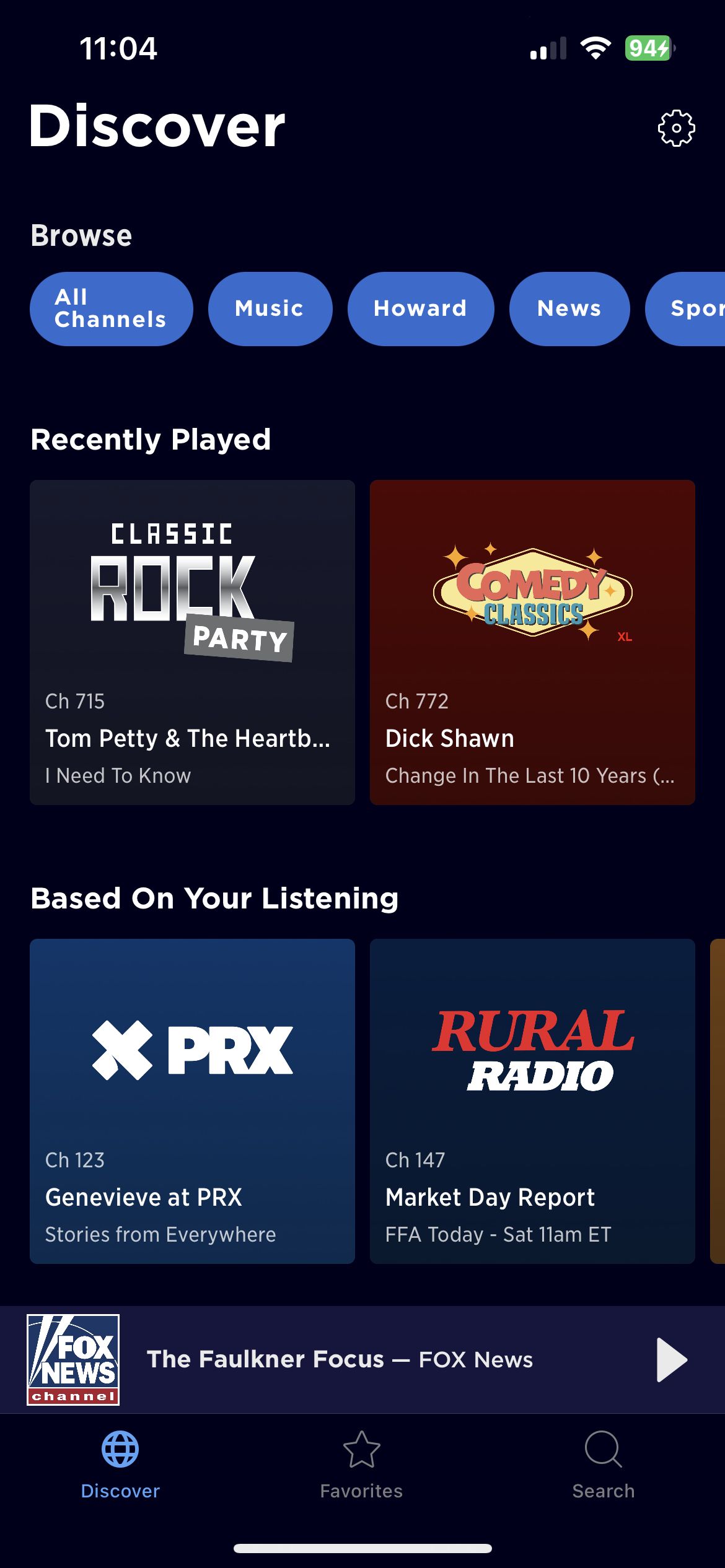Filter channels by News

tap(569, 308)
